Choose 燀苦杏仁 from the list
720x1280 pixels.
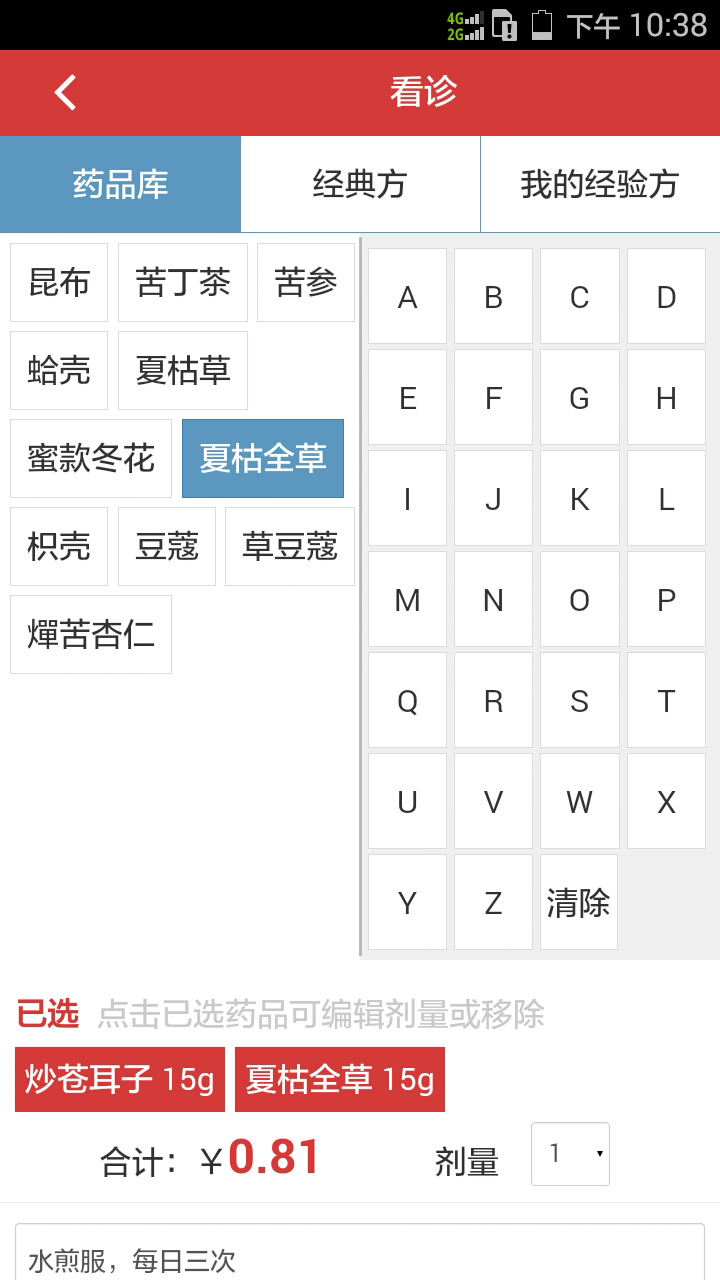[x=91, y=635]
